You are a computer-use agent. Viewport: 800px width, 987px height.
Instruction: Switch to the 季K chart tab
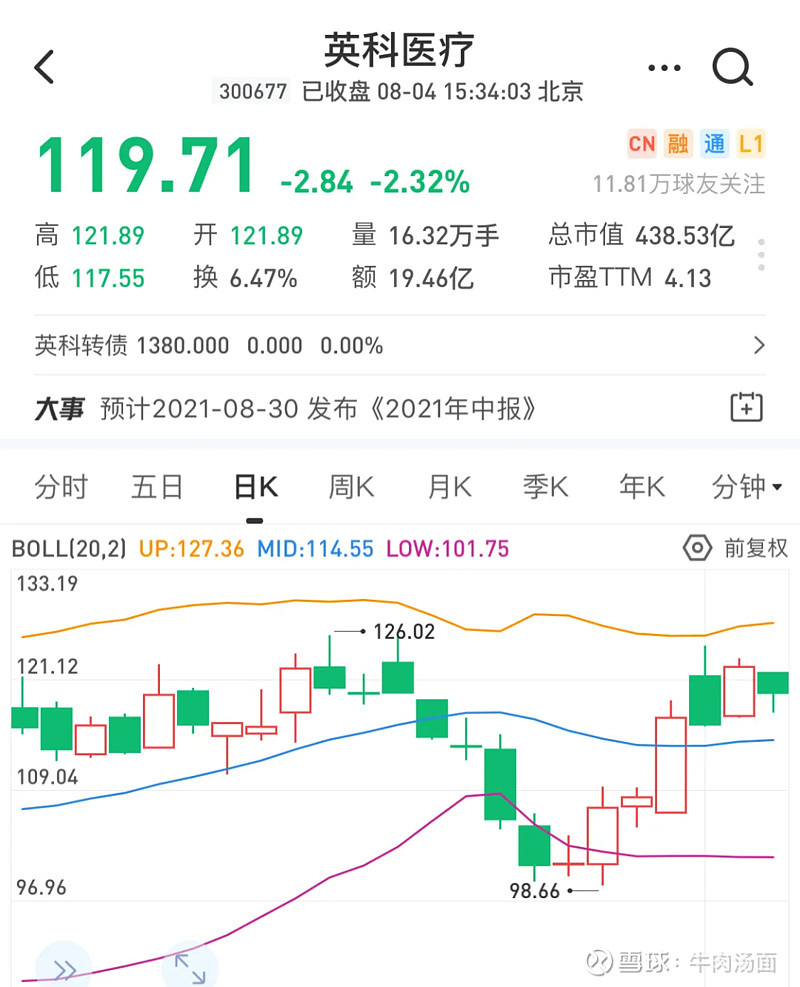545,487
